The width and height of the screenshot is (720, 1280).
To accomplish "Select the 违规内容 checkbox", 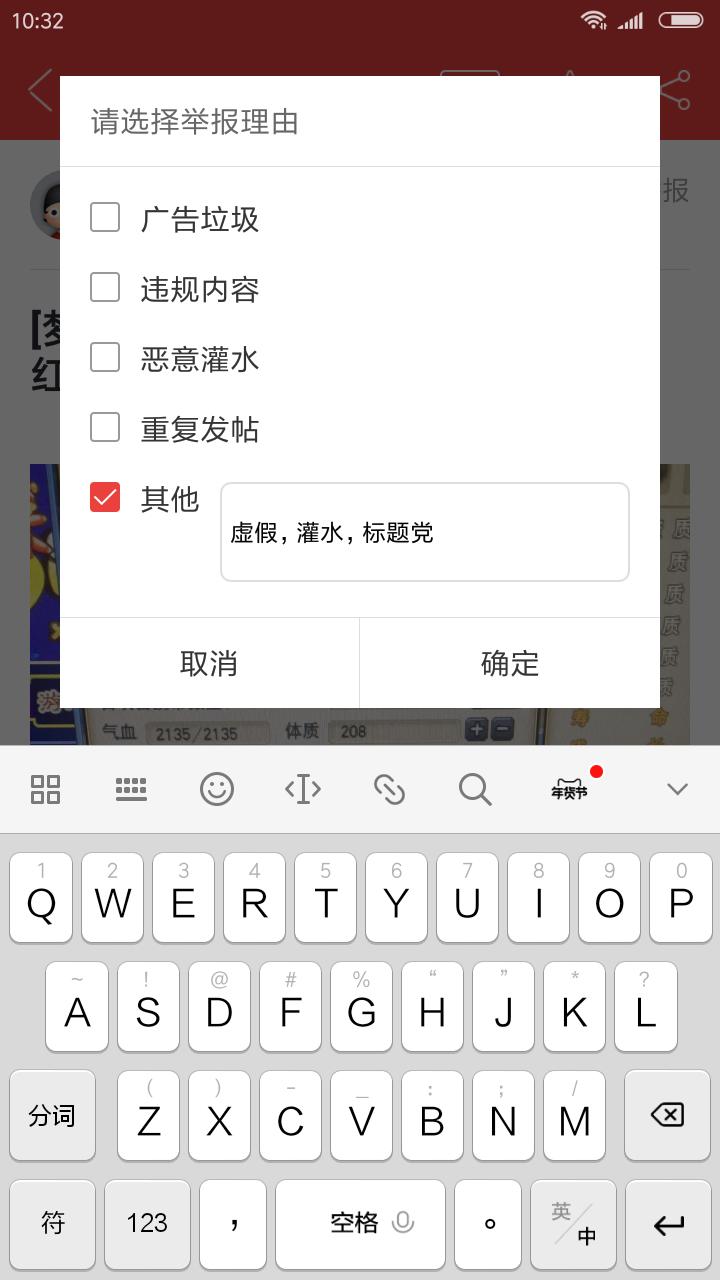I will pos(105,288).
